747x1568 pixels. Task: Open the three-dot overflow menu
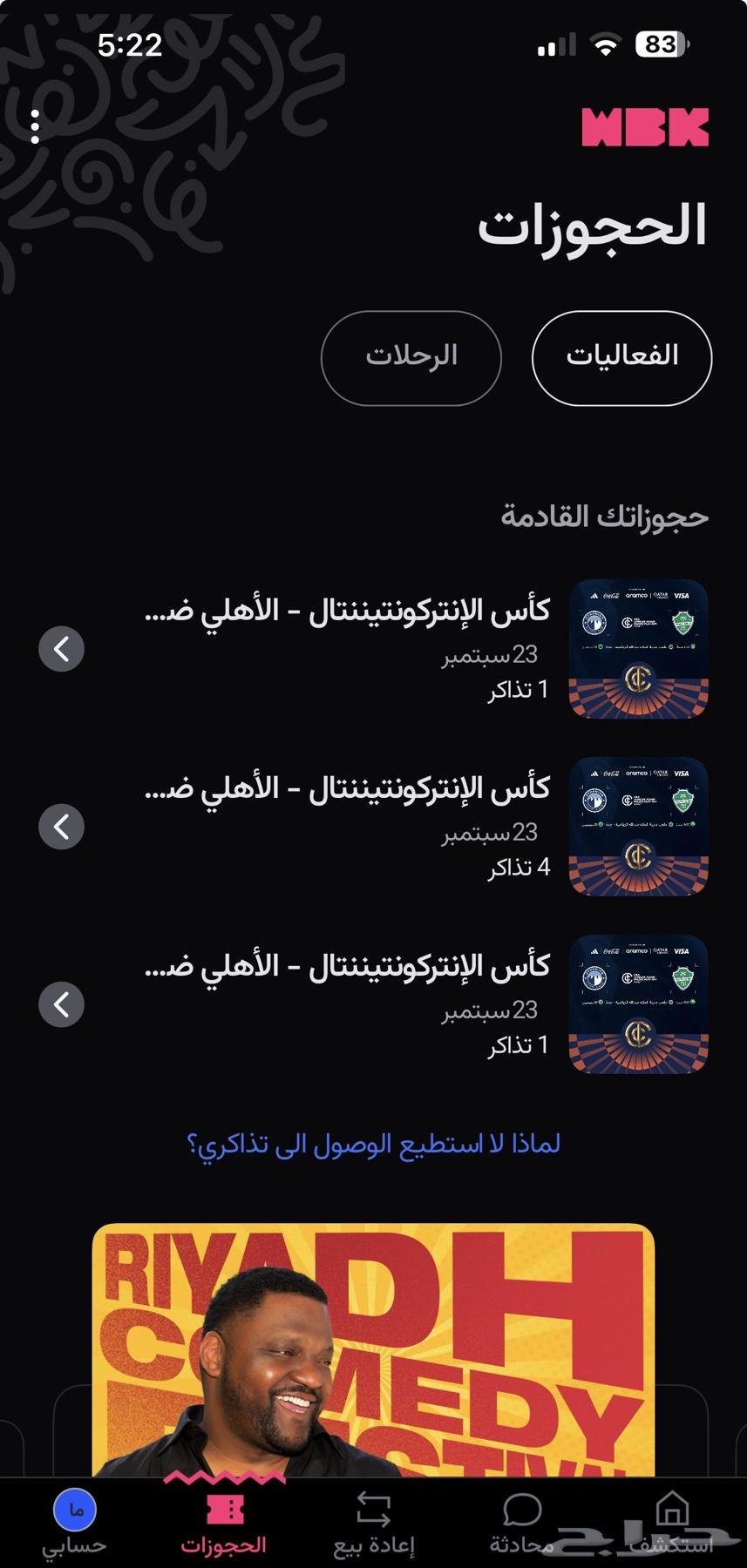[35, 125]
